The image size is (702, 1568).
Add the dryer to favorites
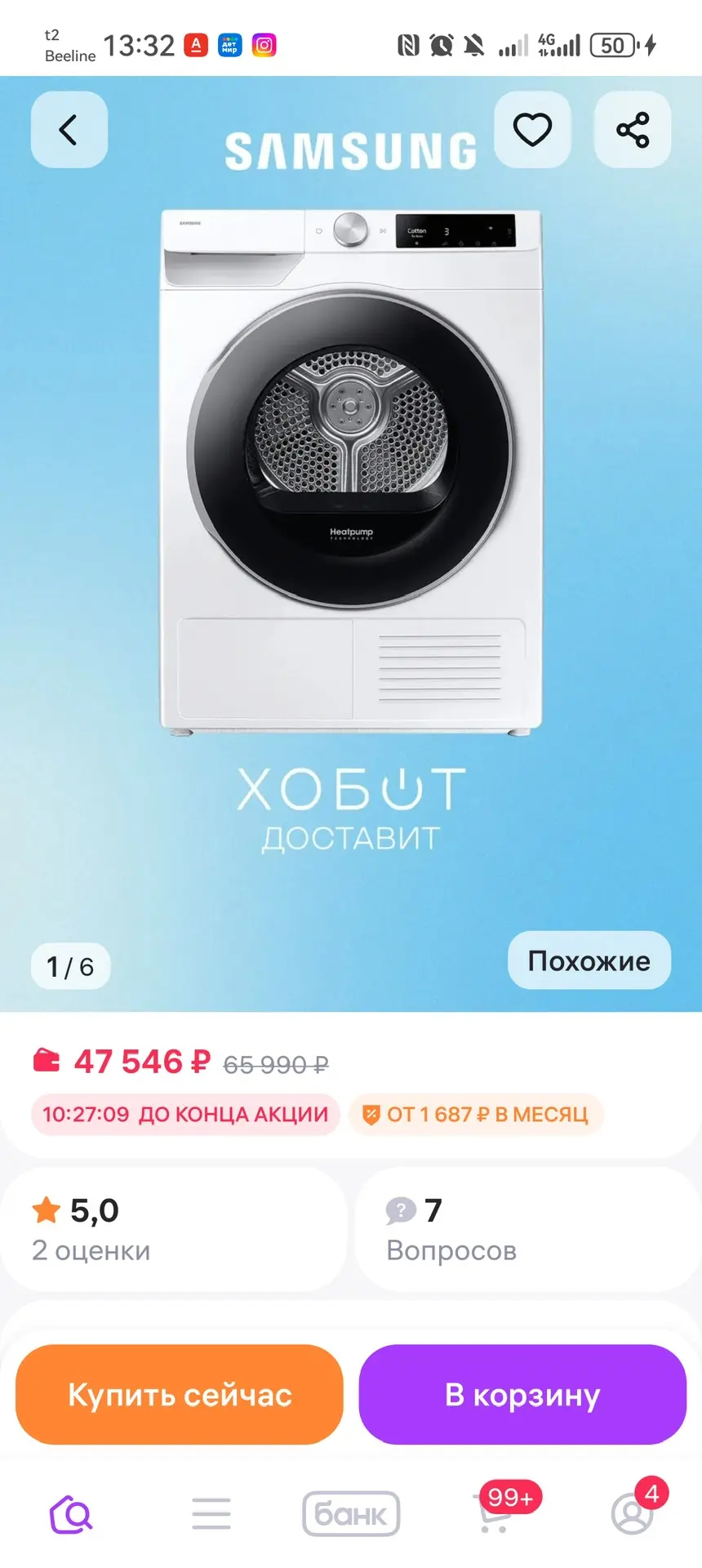(532, 130)
